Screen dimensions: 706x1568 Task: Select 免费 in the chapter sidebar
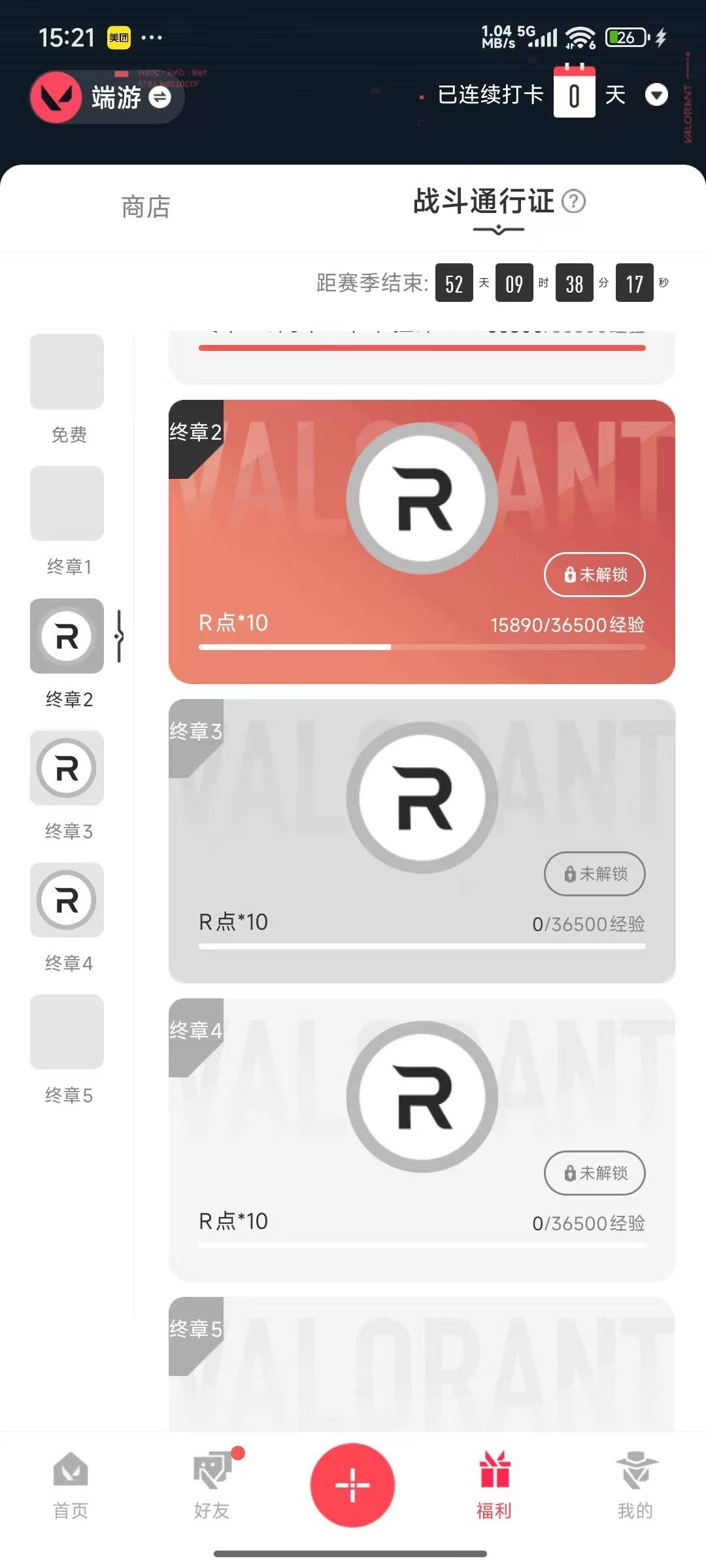click(67, 389)
